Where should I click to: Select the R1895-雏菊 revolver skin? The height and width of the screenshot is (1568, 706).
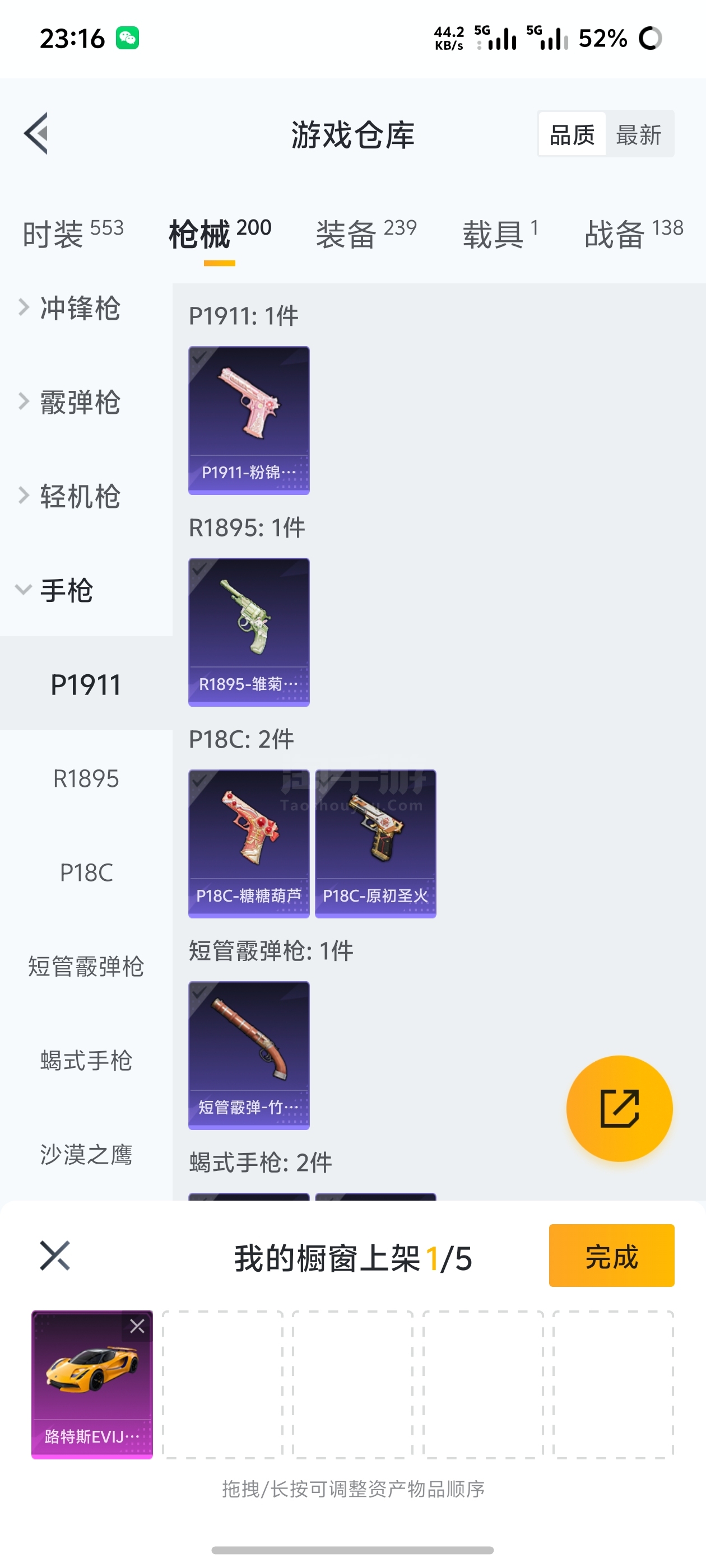tap(249, 632)
